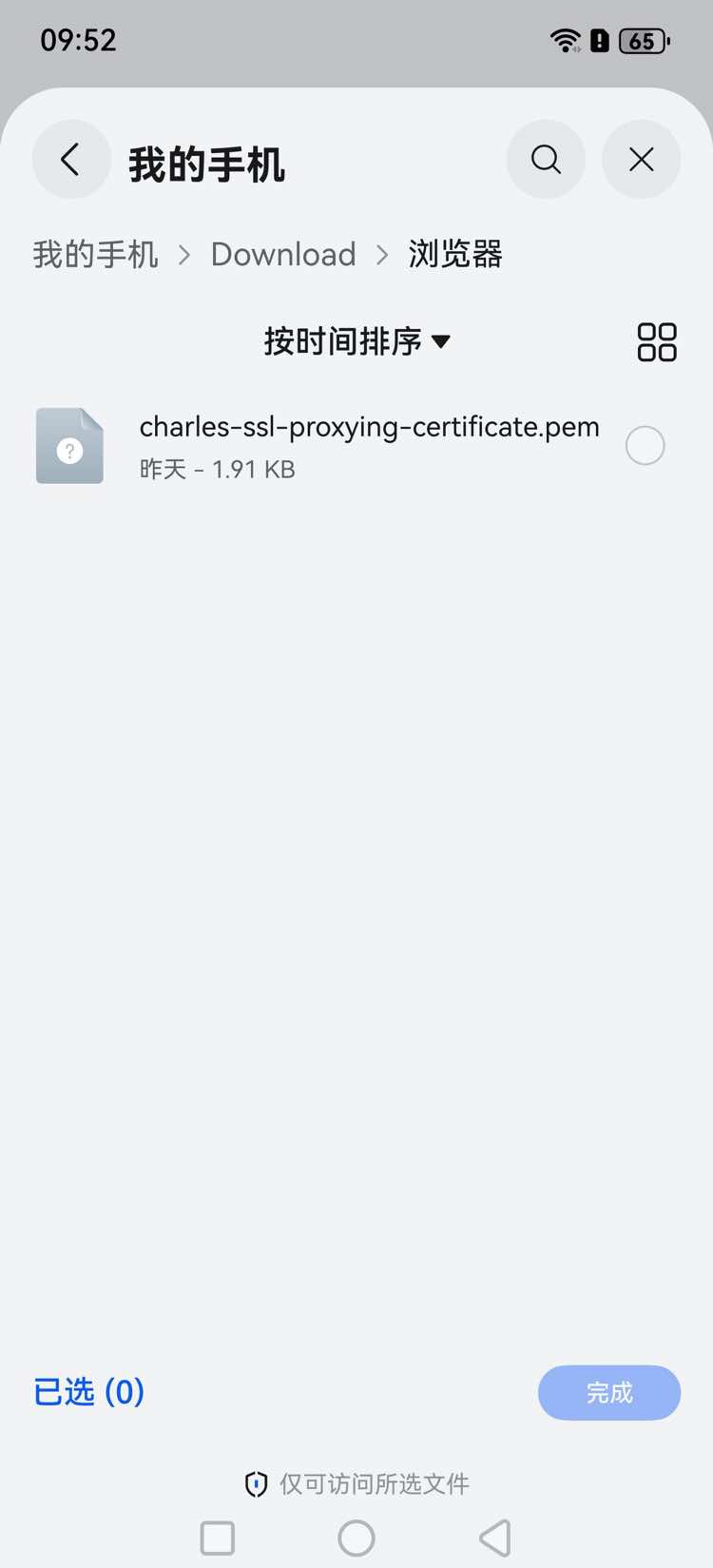The image size is (713, 1568).
Task: Go to the Download folder in the breadcrumb
Action: (x=283, y=255)
